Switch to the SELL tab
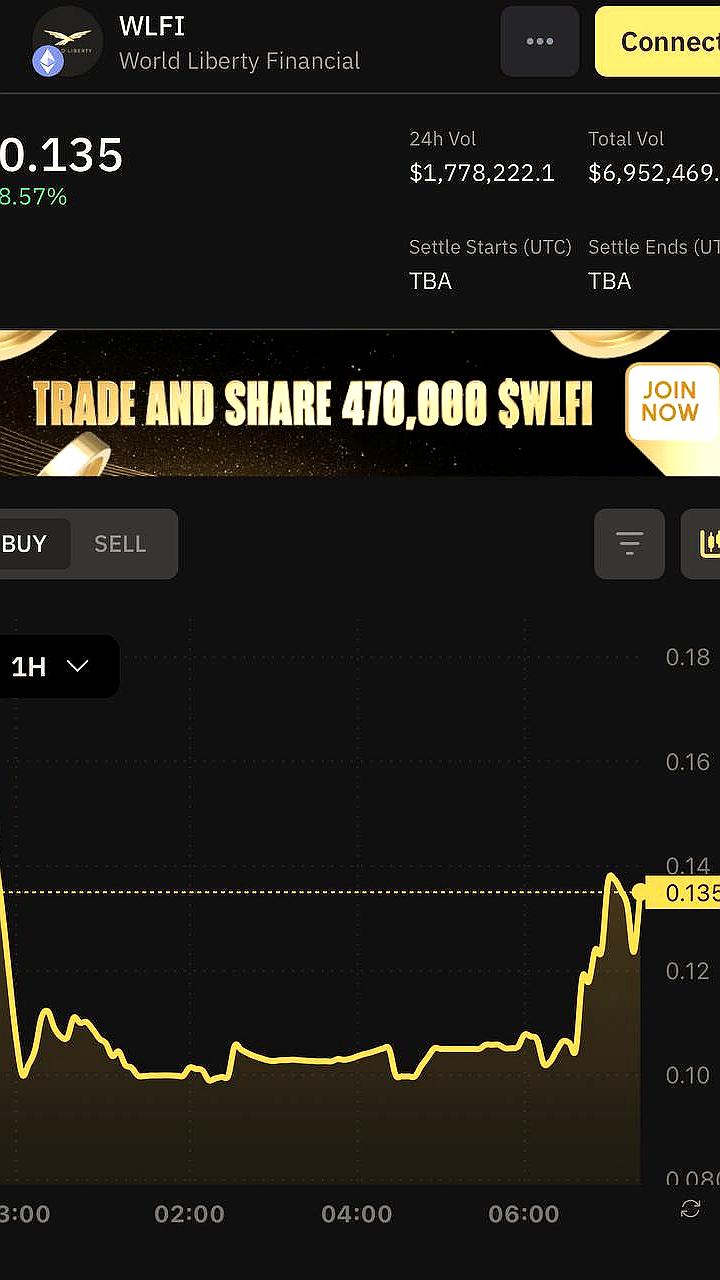The width and height of the screenshot is (720, 1280). click(x=120, y=544)
